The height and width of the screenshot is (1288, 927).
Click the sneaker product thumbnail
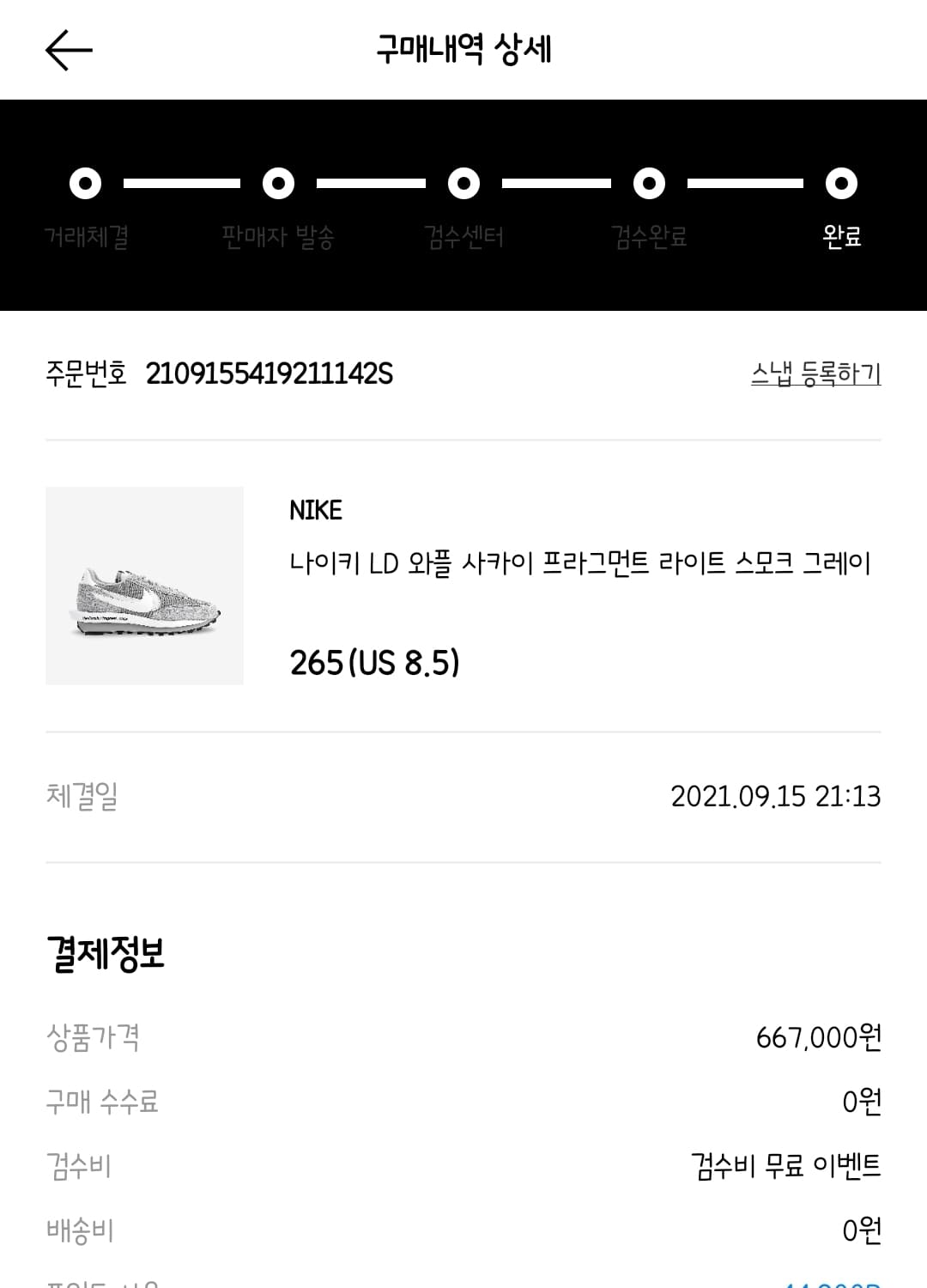pyautogui.click(x=144, y=584)
